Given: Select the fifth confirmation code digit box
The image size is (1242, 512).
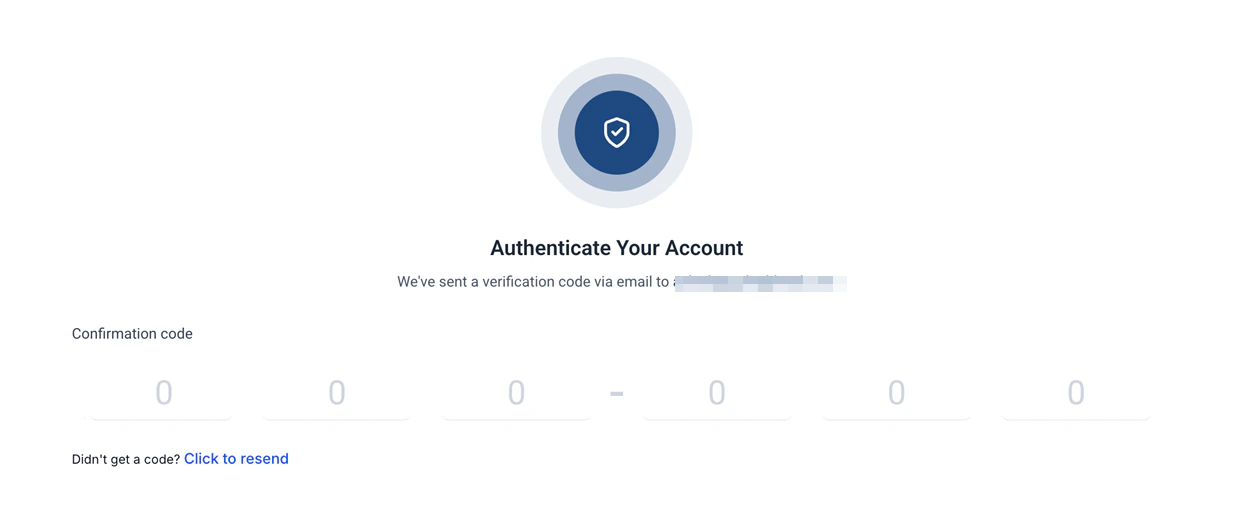Looking at the screenshot, I should point(896,392).
